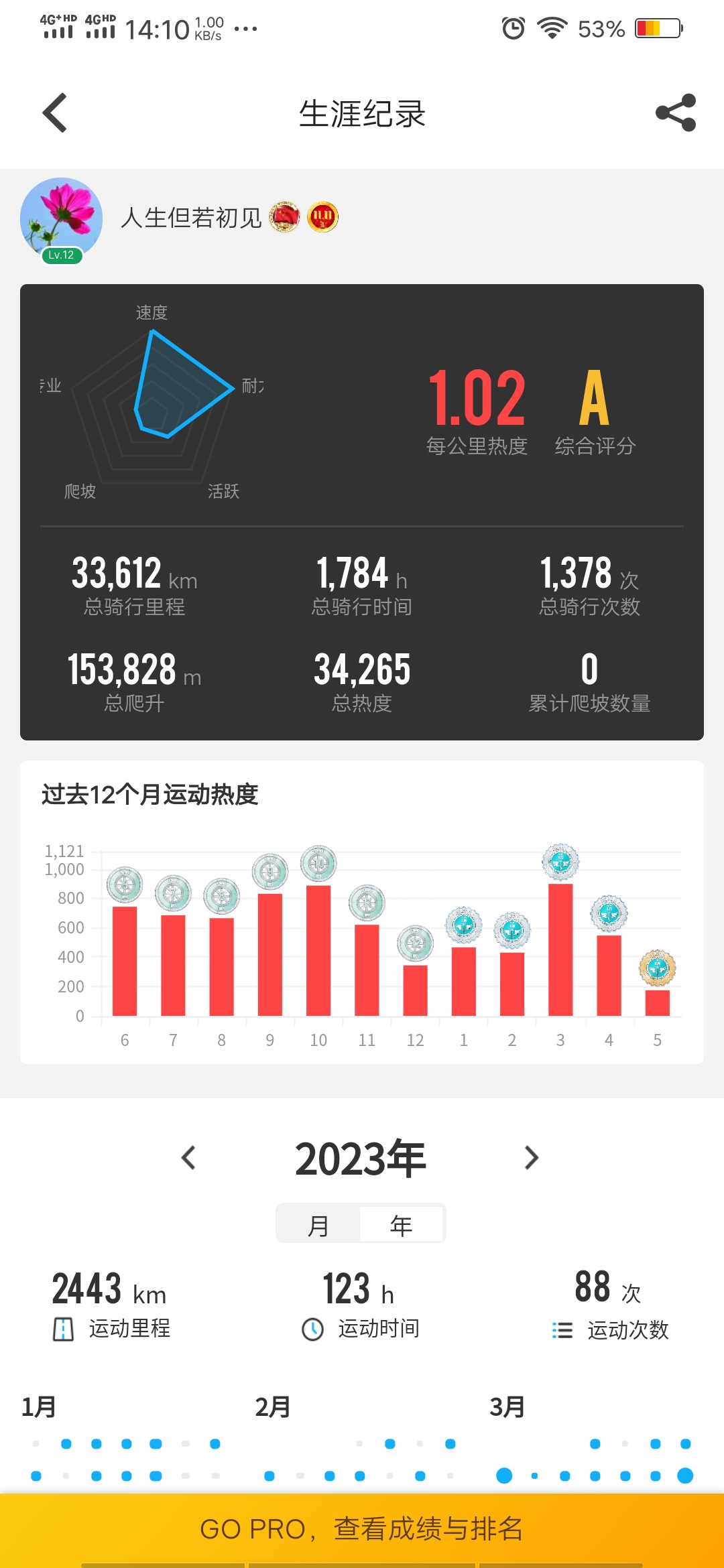Tap the 11.11 gold badge next to the name
724x1568 pixels.
coord(322,216)
